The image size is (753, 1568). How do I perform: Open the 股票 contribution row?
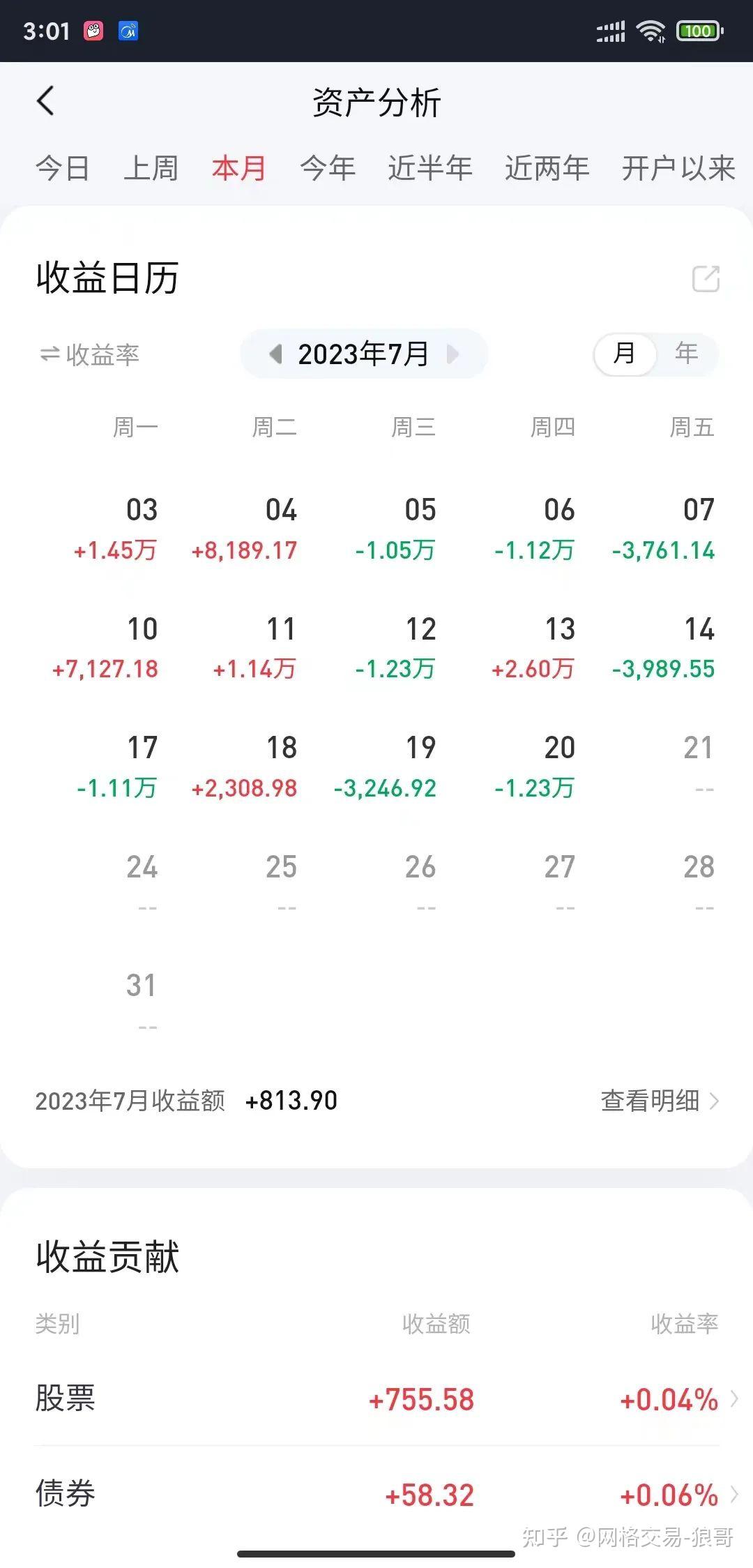point(376,1399)
